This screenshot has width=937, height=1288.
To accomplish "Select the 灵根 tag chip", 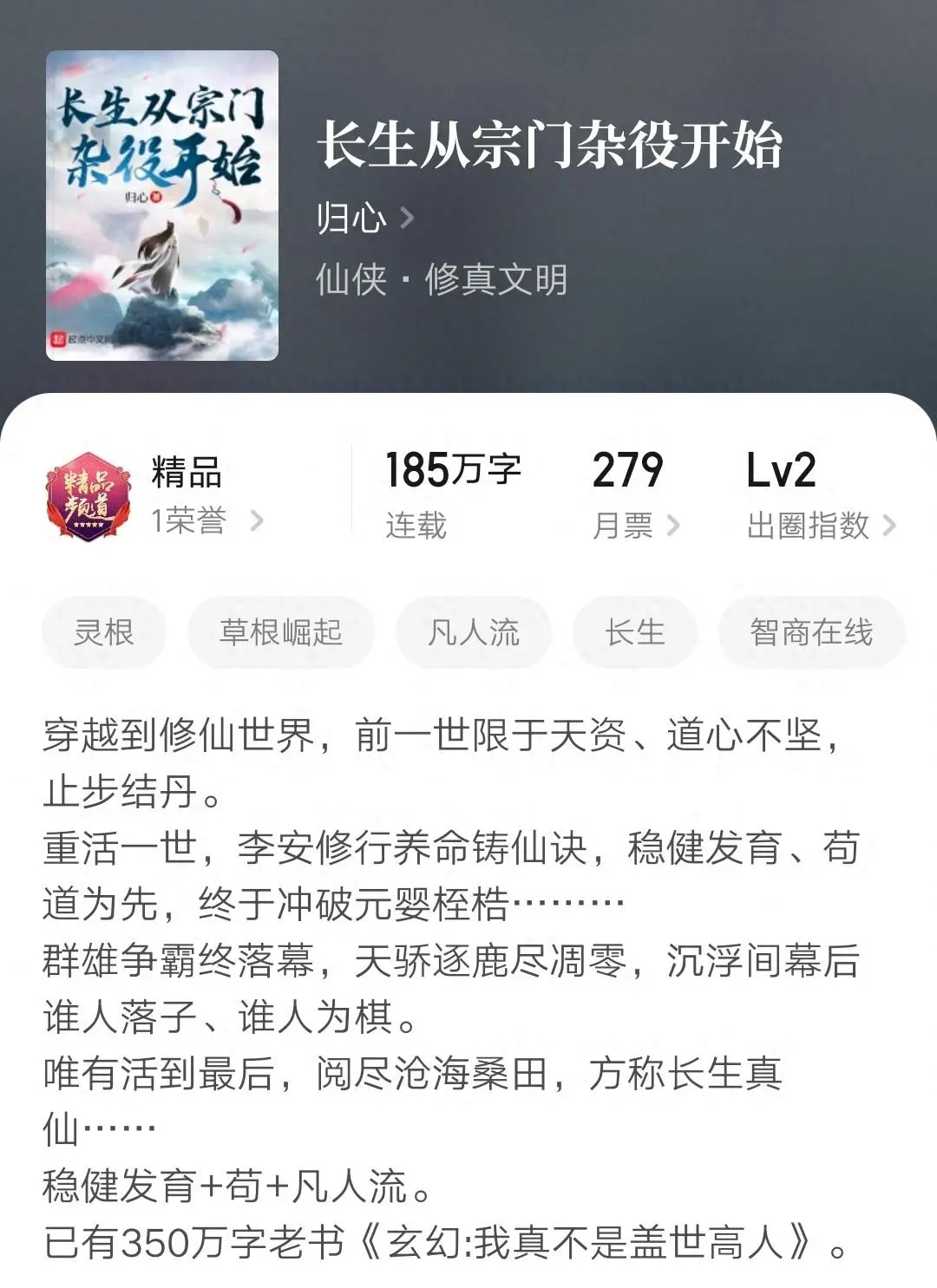I will 104,632.
